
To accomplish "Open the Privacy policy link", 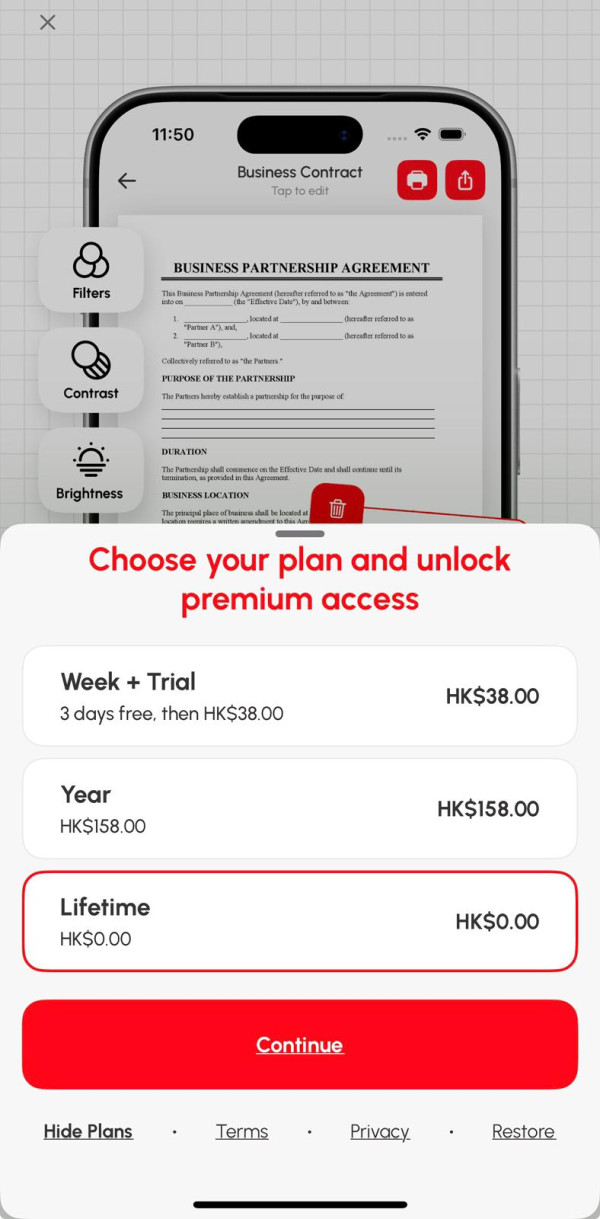I will (x=379, y=1131).
